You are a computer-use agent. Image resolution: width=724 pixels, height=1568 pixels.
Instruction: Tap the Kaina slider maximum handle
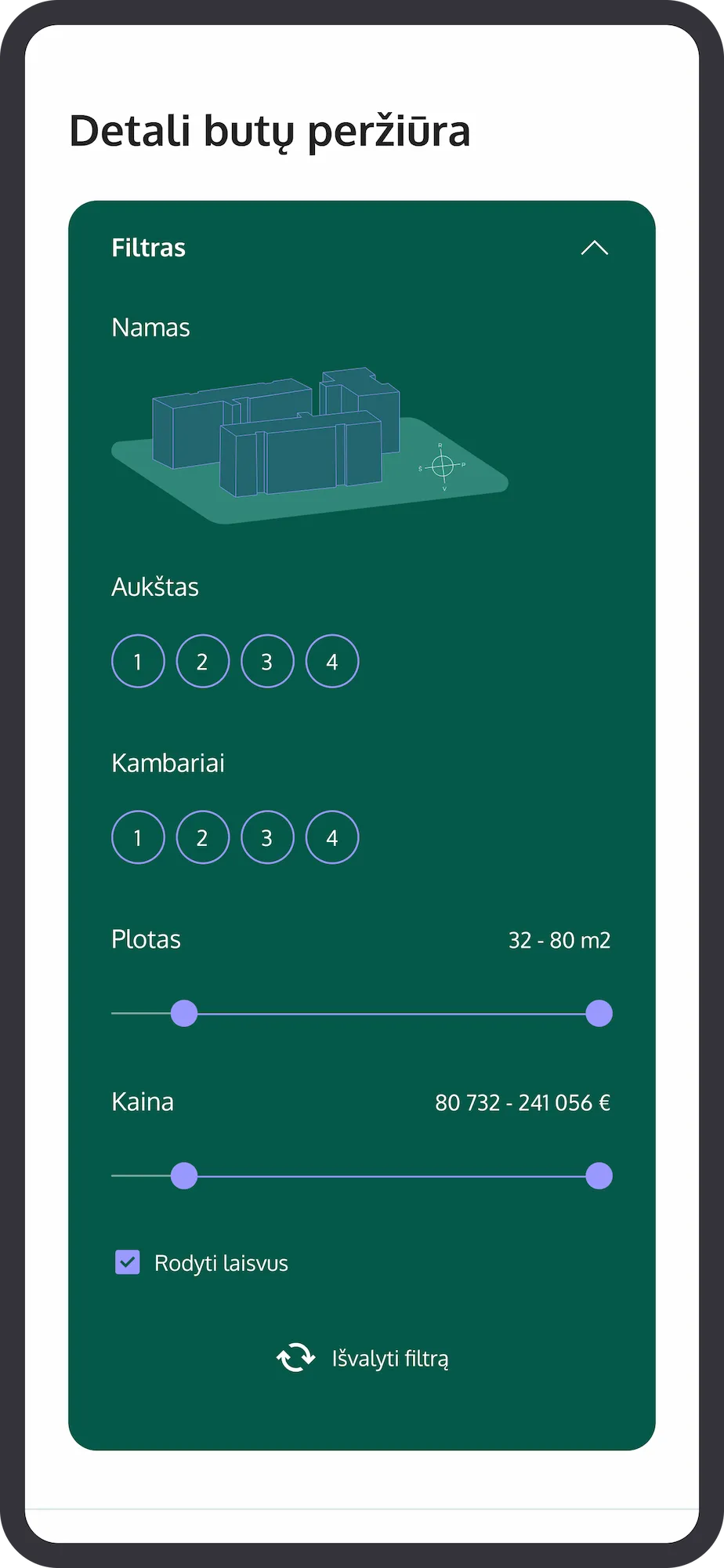(x=599, y=1176)
